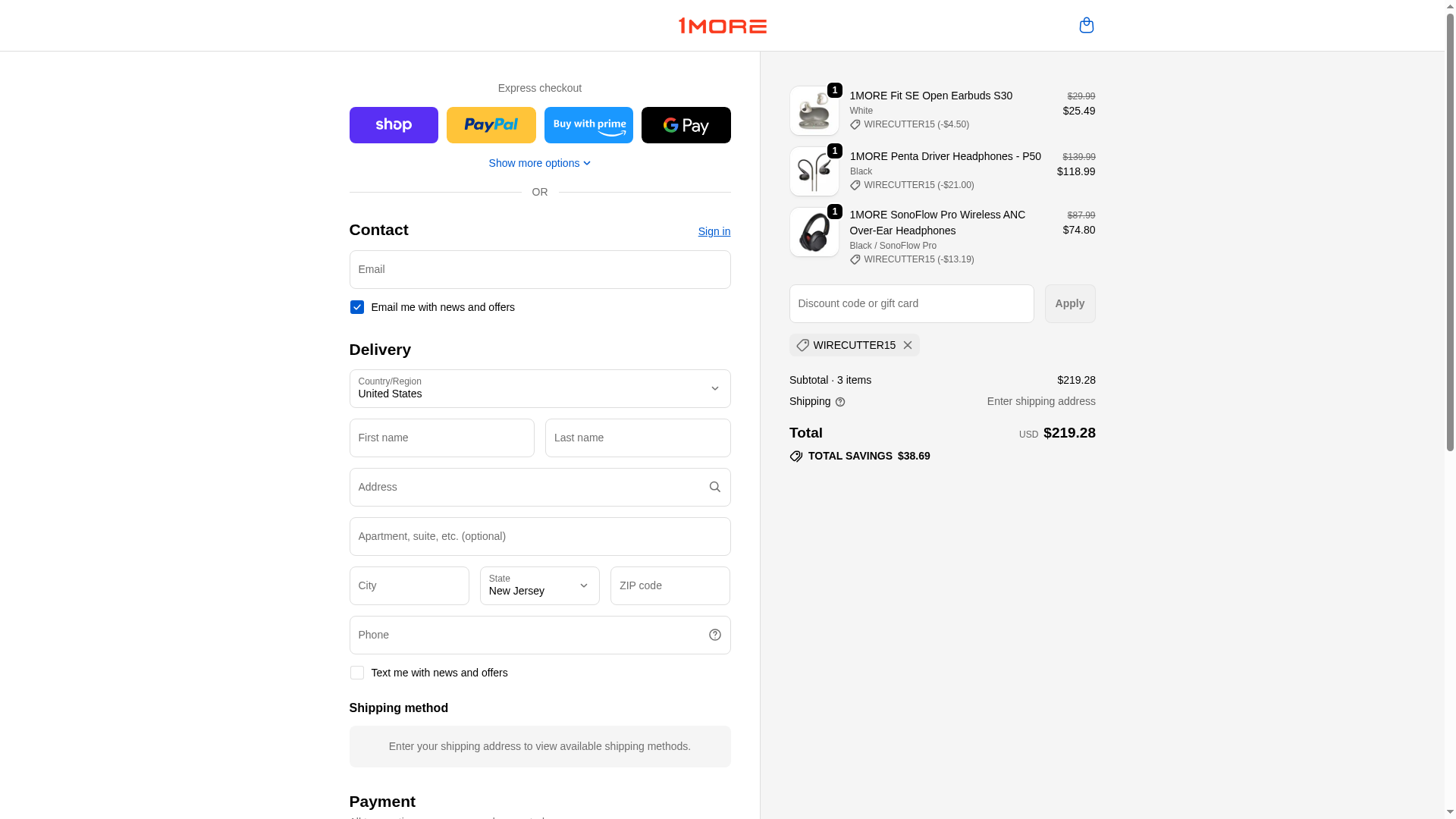The image size is (1456, 819).
Task: Pay with Shop Pay express checkout
Action: pyautogui.click(x=394, y=125)
